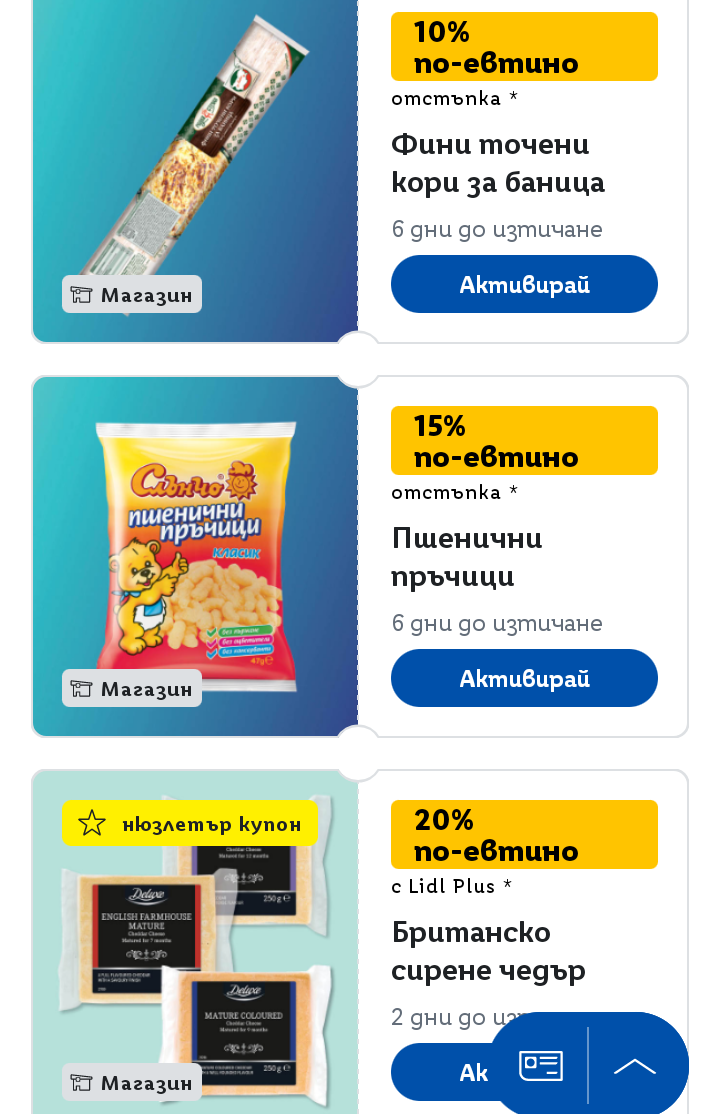Activate the Пшенични пръчици coupon
This screenshot has height=1114, width=714.
click(x=524, y=678)
